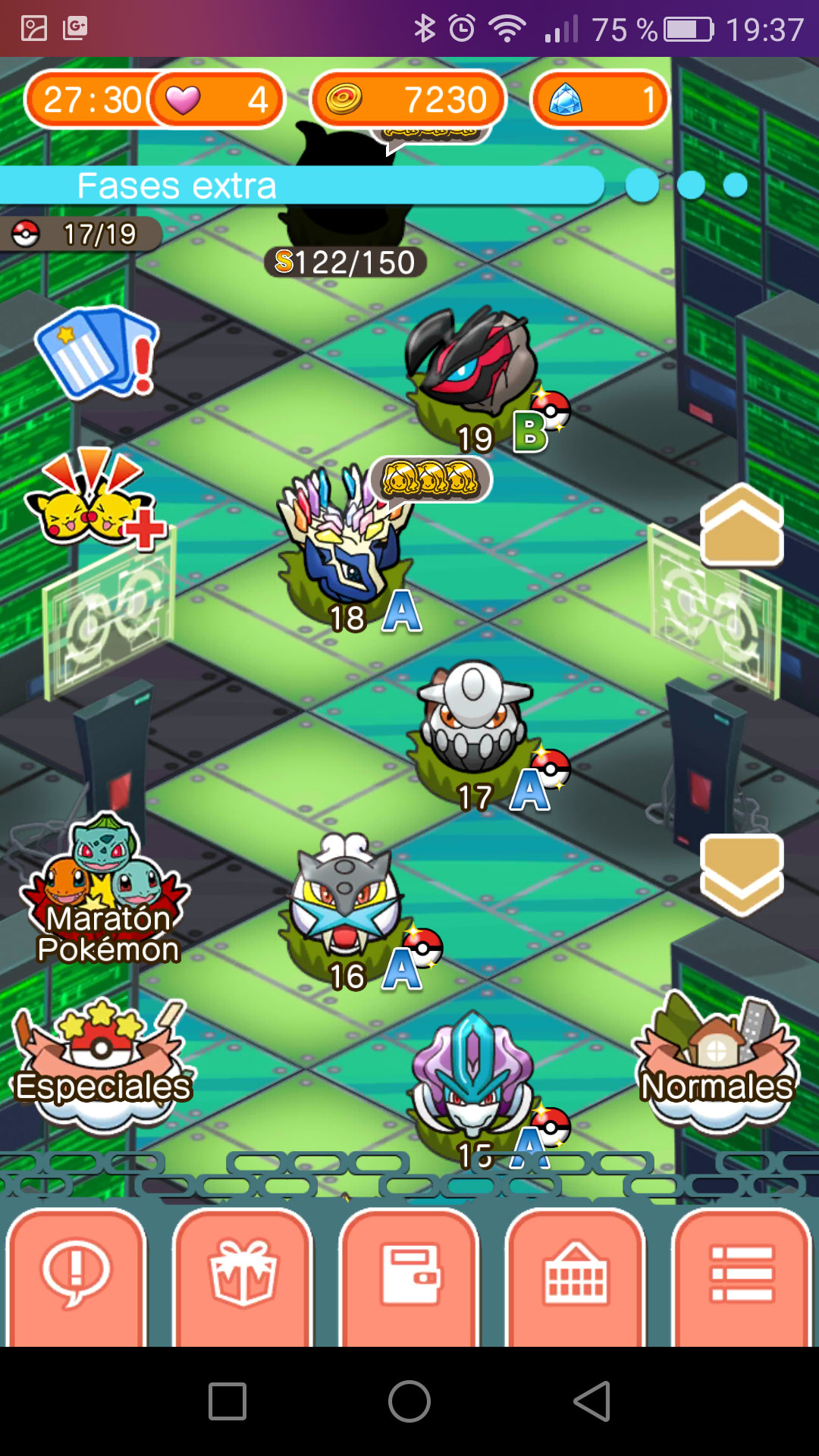This screenshot has height=1456, width=819.
Task: Tap the coins balance showing 7230
Action: click(408, 99)
